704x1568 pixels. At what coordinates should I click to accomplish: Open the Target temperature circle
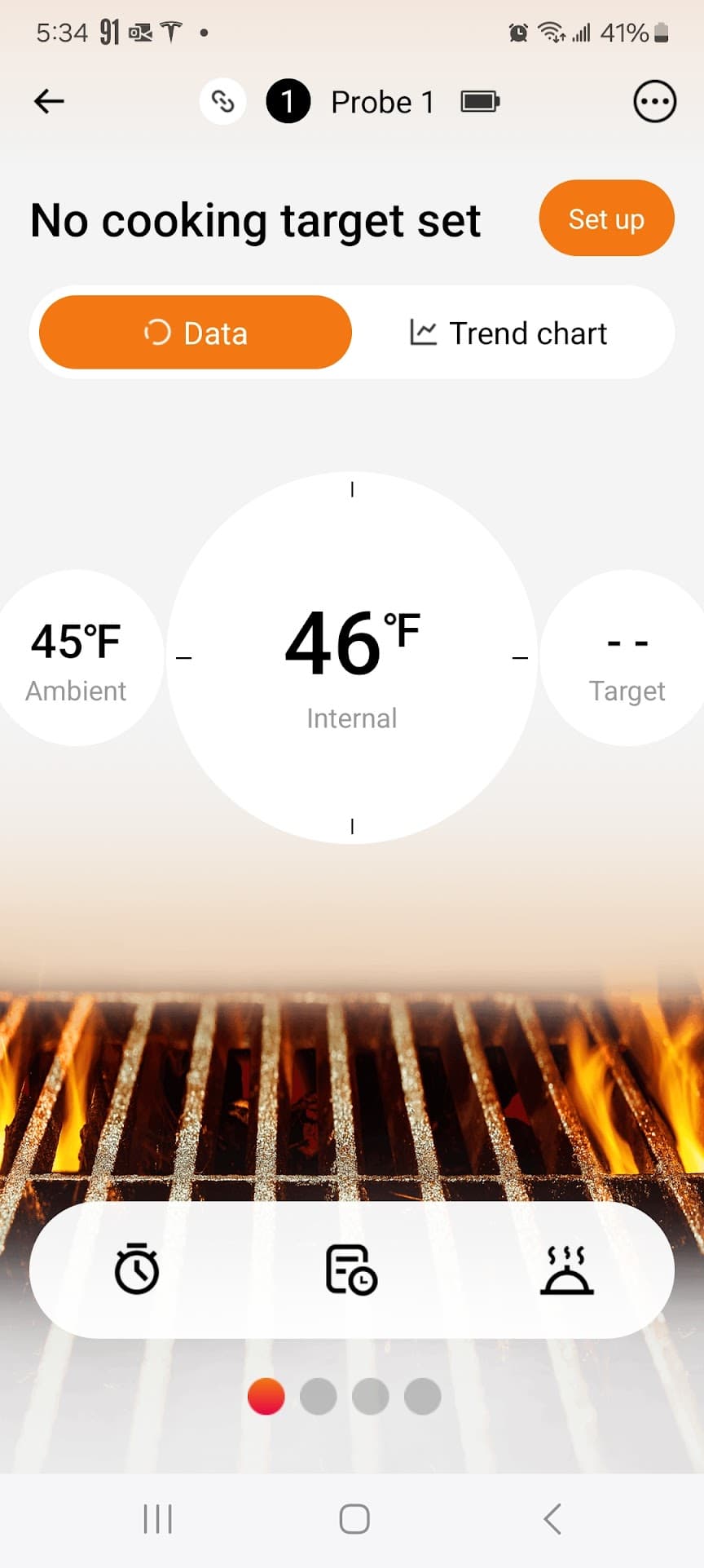[626, 658]
